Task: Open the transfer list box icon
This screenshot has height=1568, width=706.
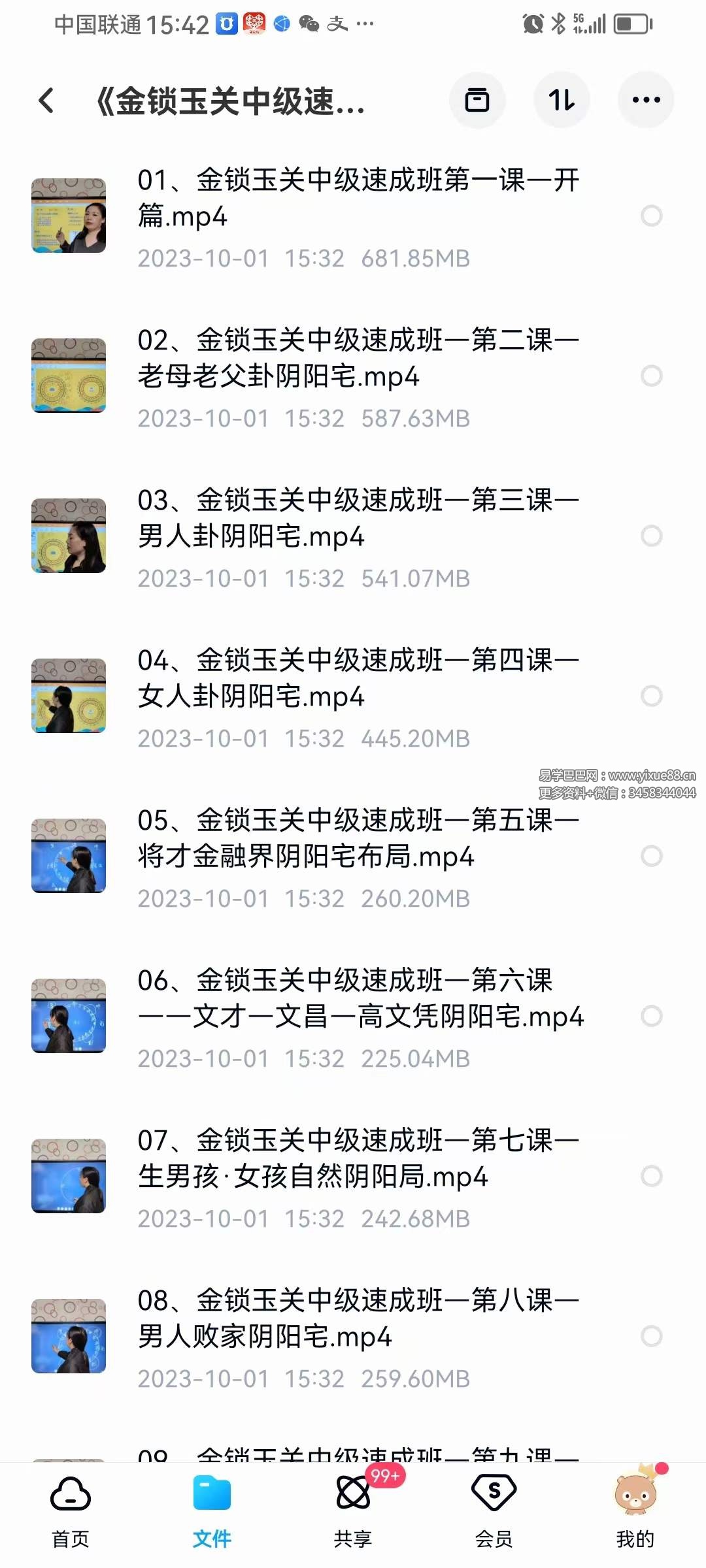Action: tap(477, 101)
